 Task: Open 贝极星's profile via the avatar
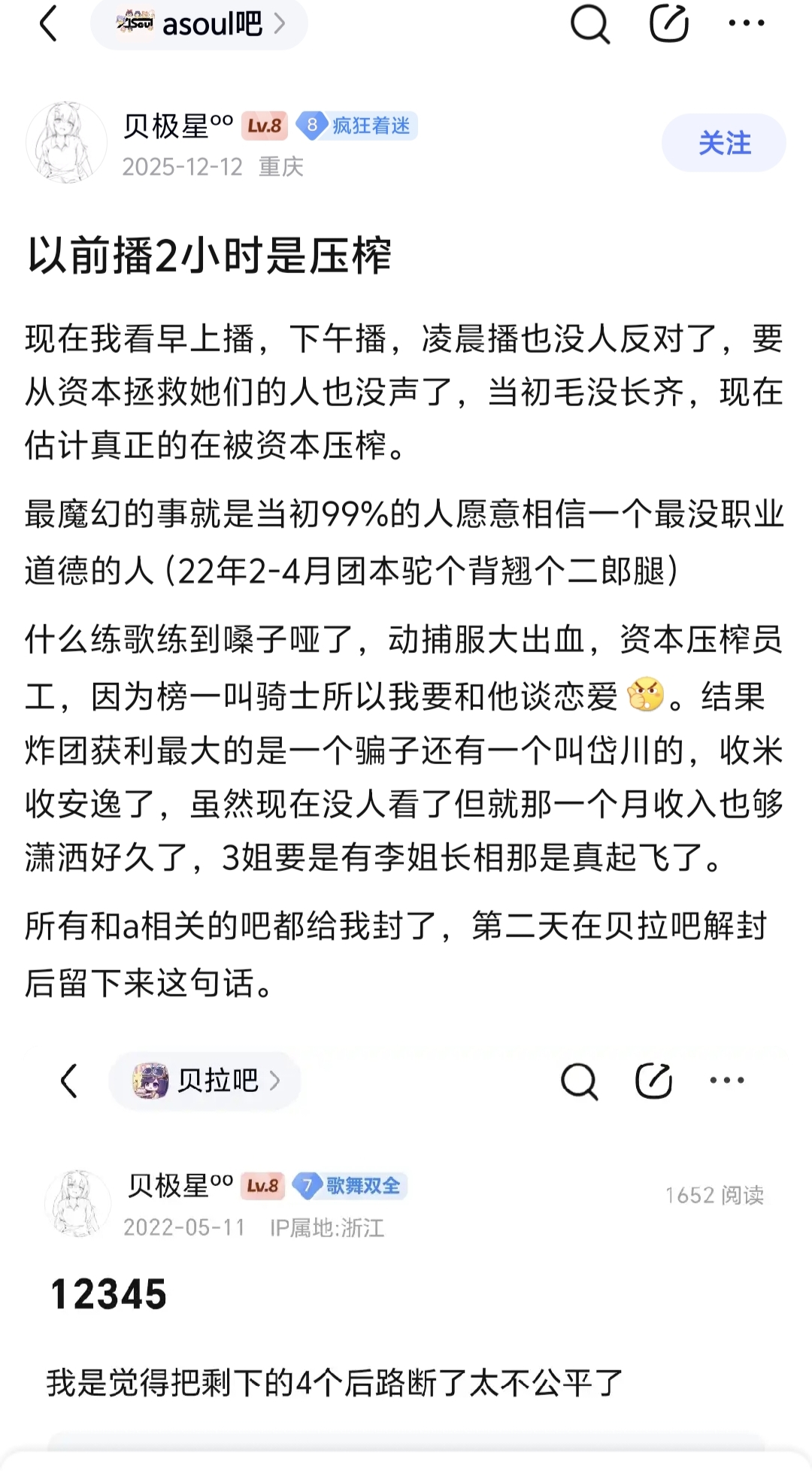pyautogui.click(x=66, y=143)
